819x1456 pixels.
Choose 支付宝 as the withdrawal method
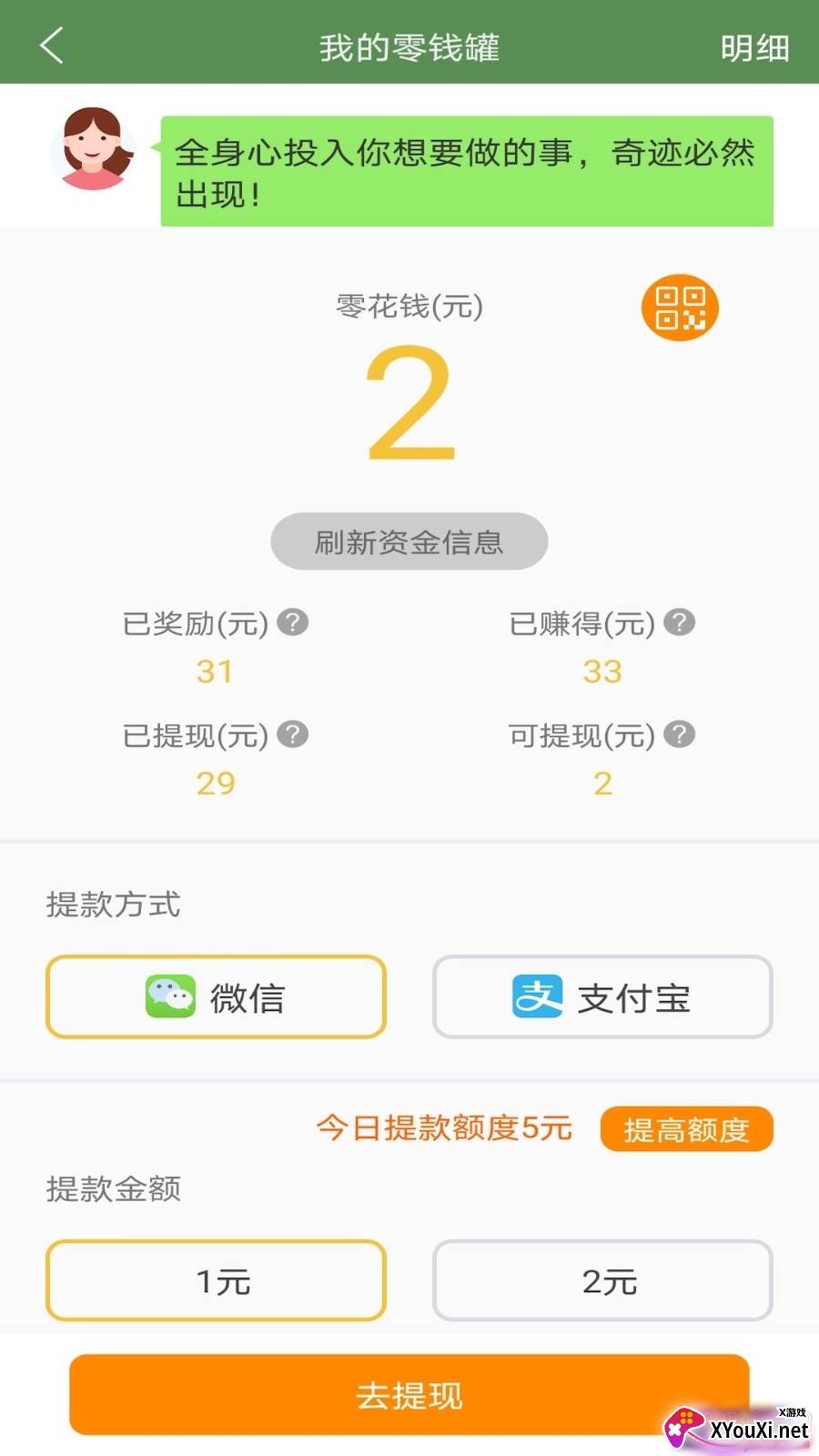coord(602,997)
